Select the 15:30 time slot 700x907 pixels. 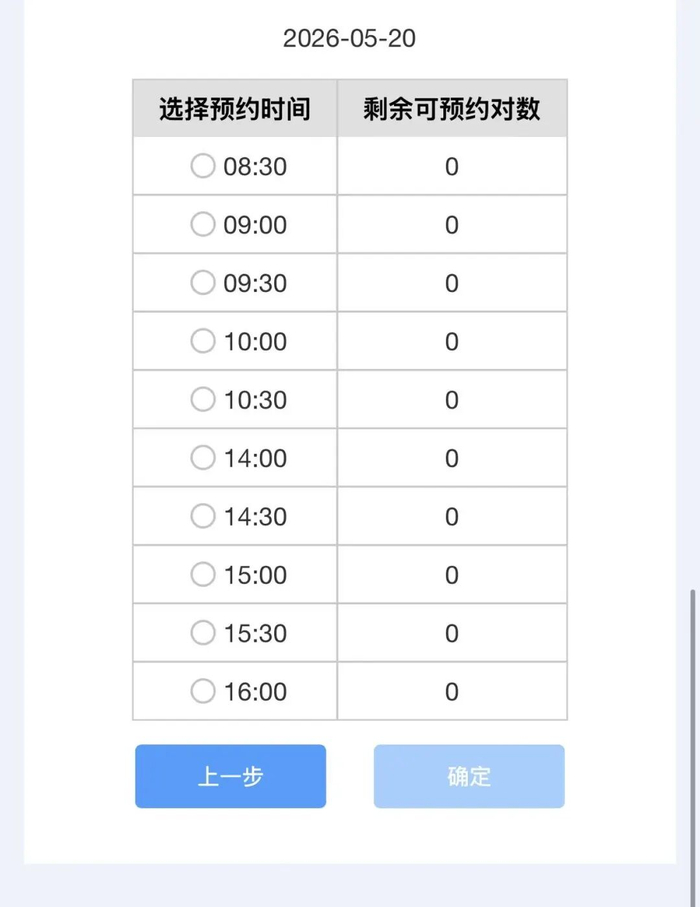203,633
